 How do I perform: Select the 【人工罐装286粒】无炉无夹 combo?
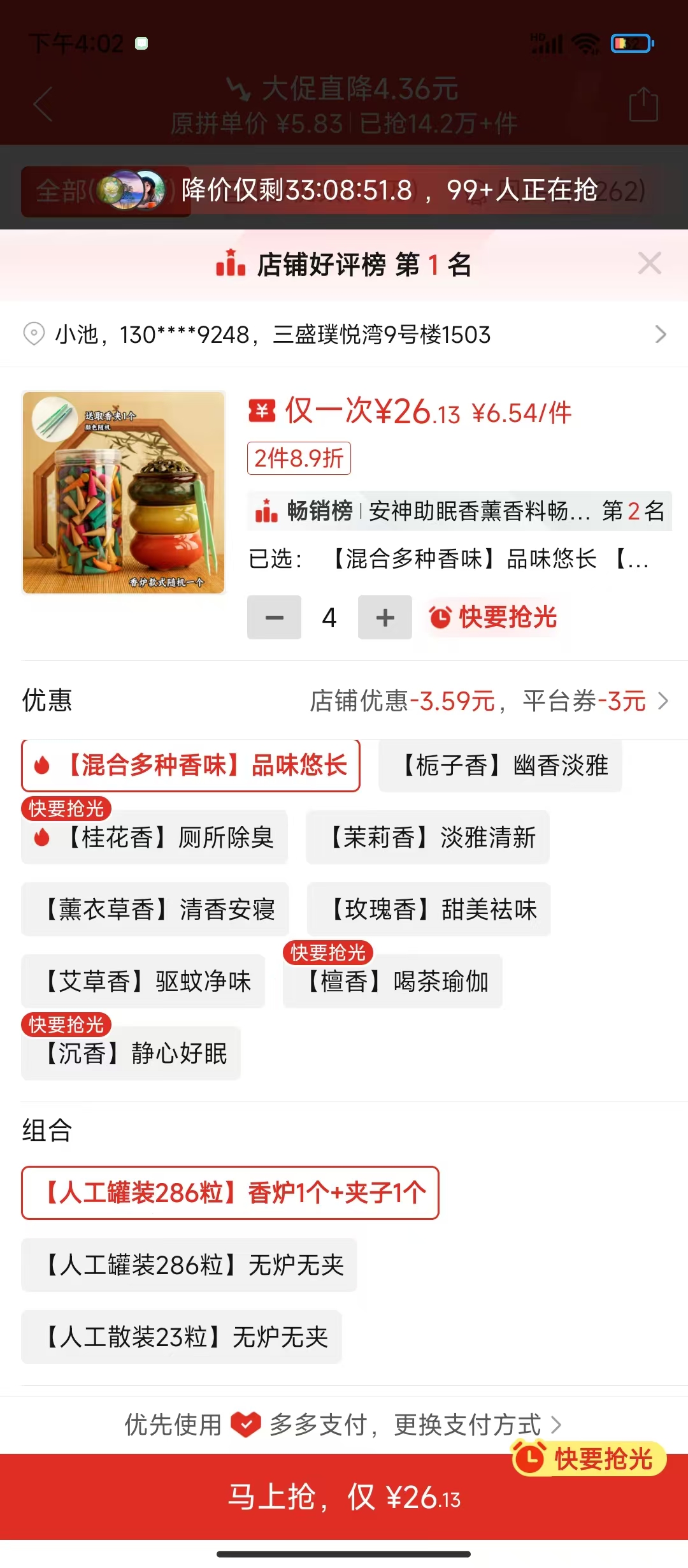[189, 1265]
